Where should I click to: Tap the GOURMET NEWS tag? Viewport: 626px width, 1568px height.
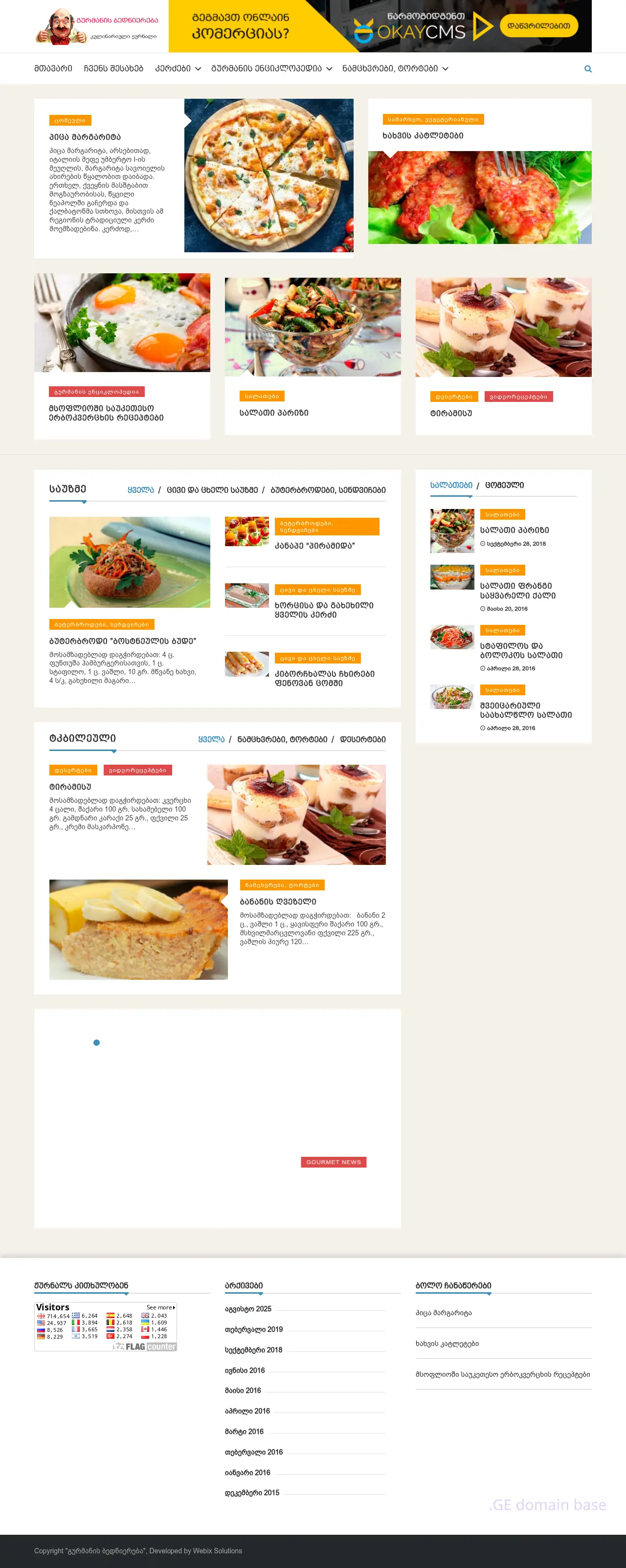pos(333,1162)
